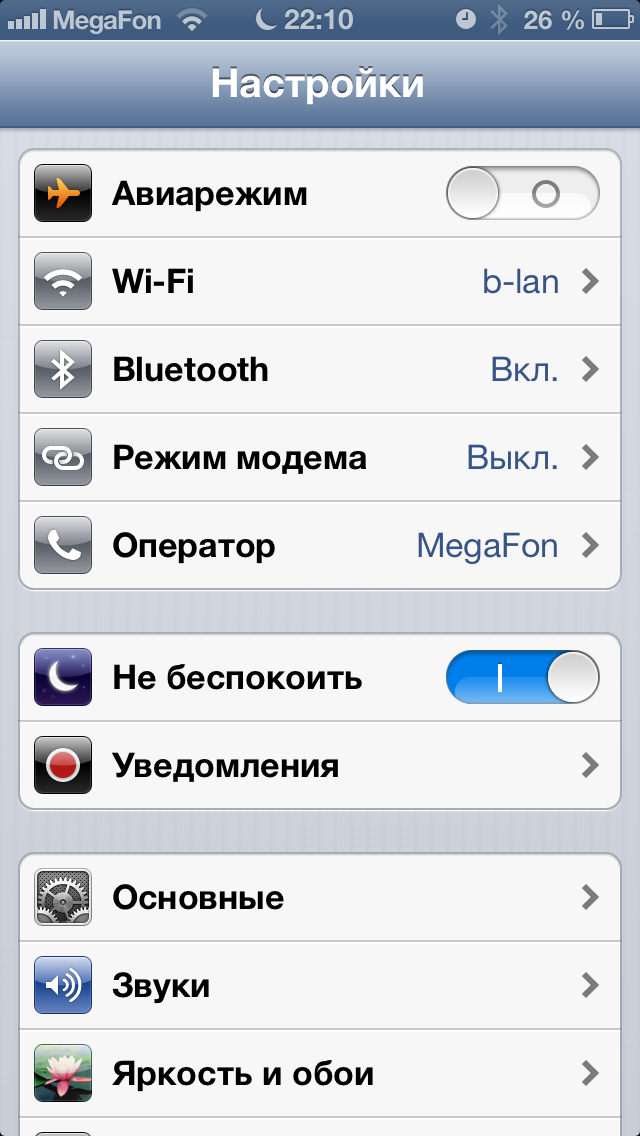Open Основные settings
640x1136 pixels.
pos(320,898)
